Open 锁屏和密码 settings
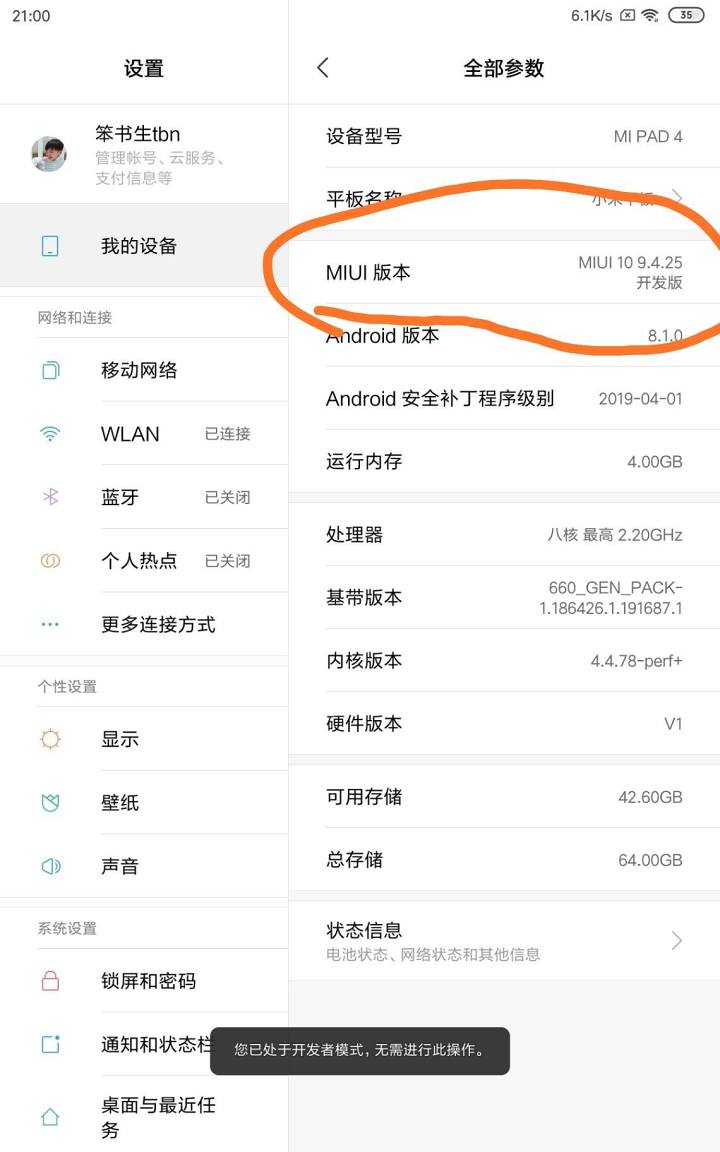This screenshot has height=1152, width=720. [144, 980]
